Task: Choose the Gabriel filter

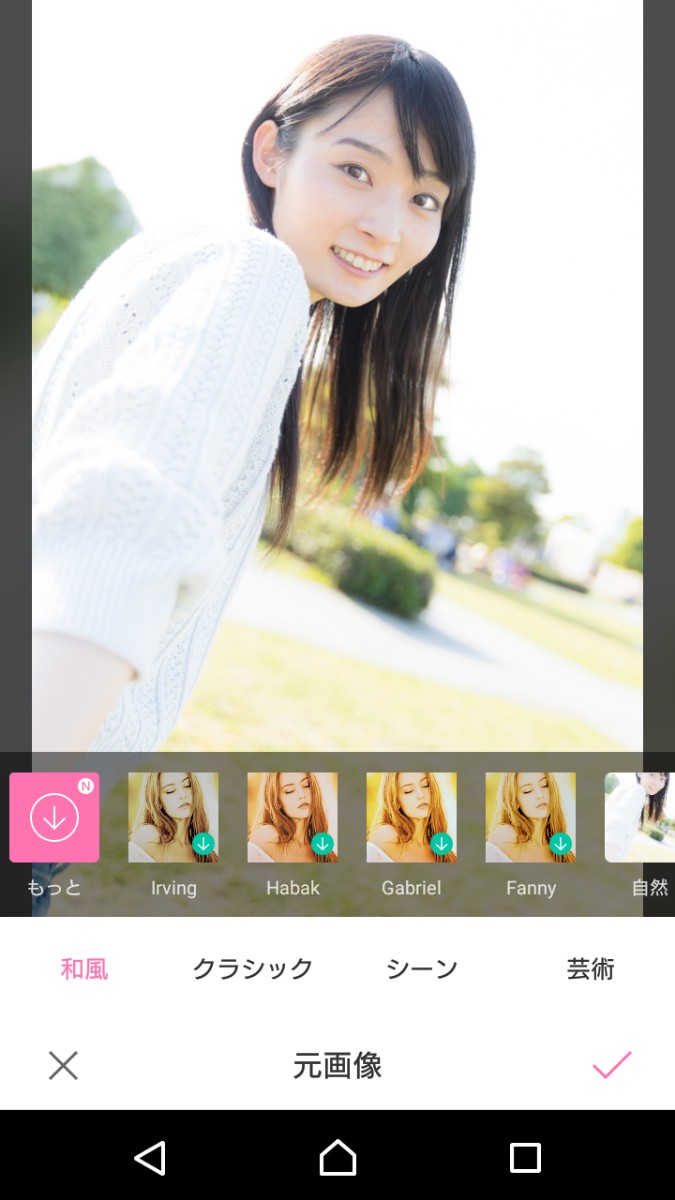Action: coord(411,817)
